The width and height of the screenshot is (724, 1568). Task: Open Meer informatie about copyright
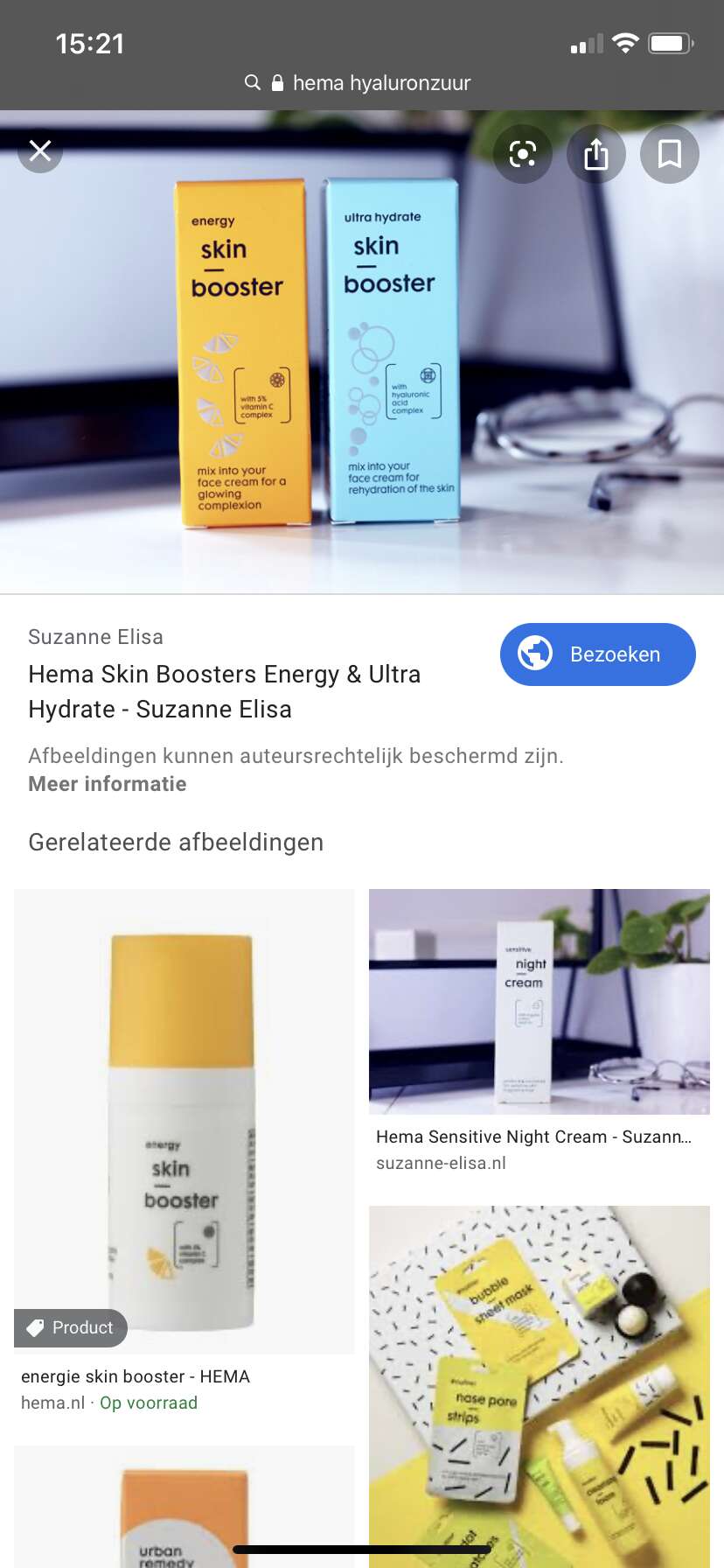pos(108,784)
